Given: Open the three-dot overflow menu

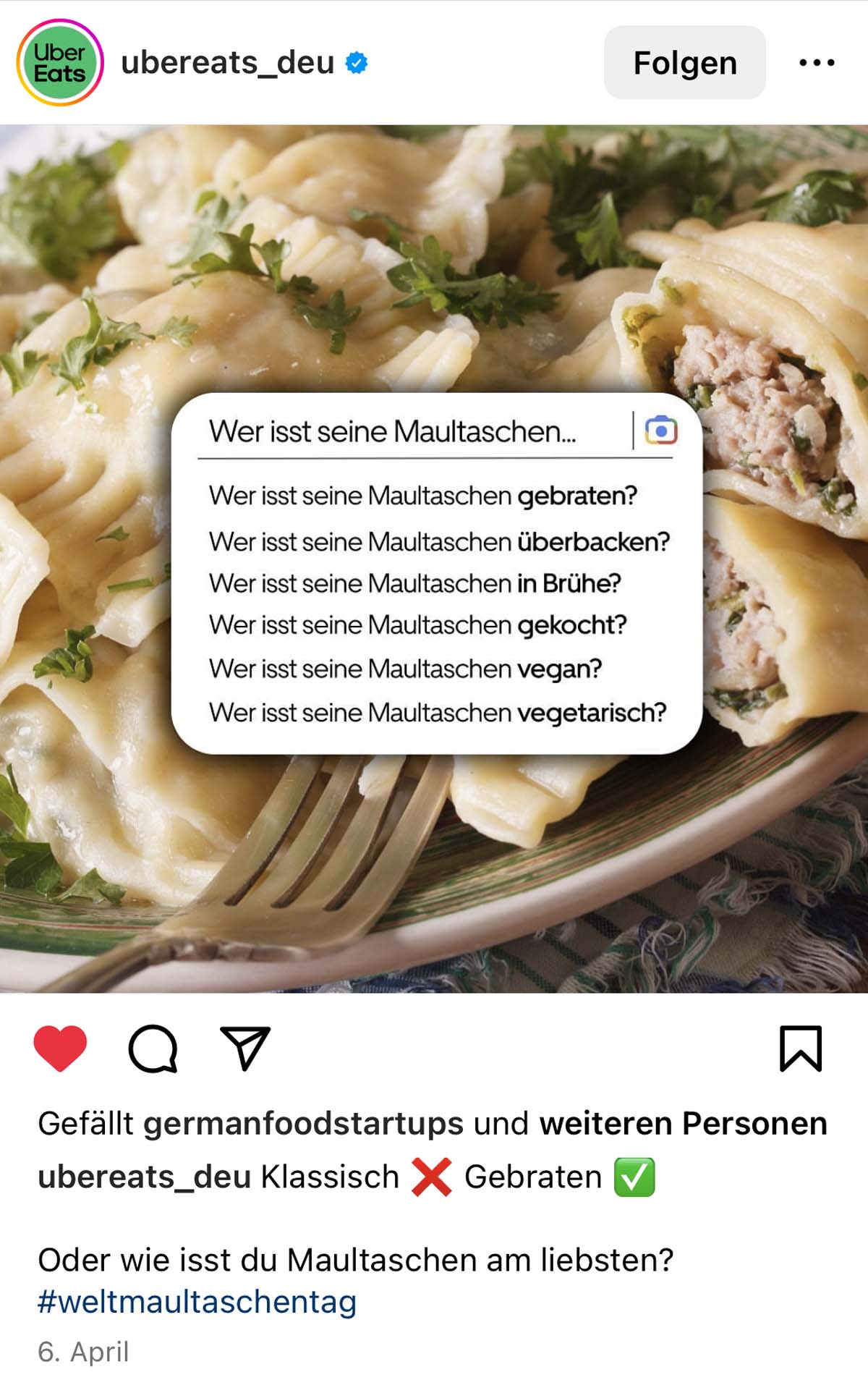Looking at the screenshot, I should point(817,63).
